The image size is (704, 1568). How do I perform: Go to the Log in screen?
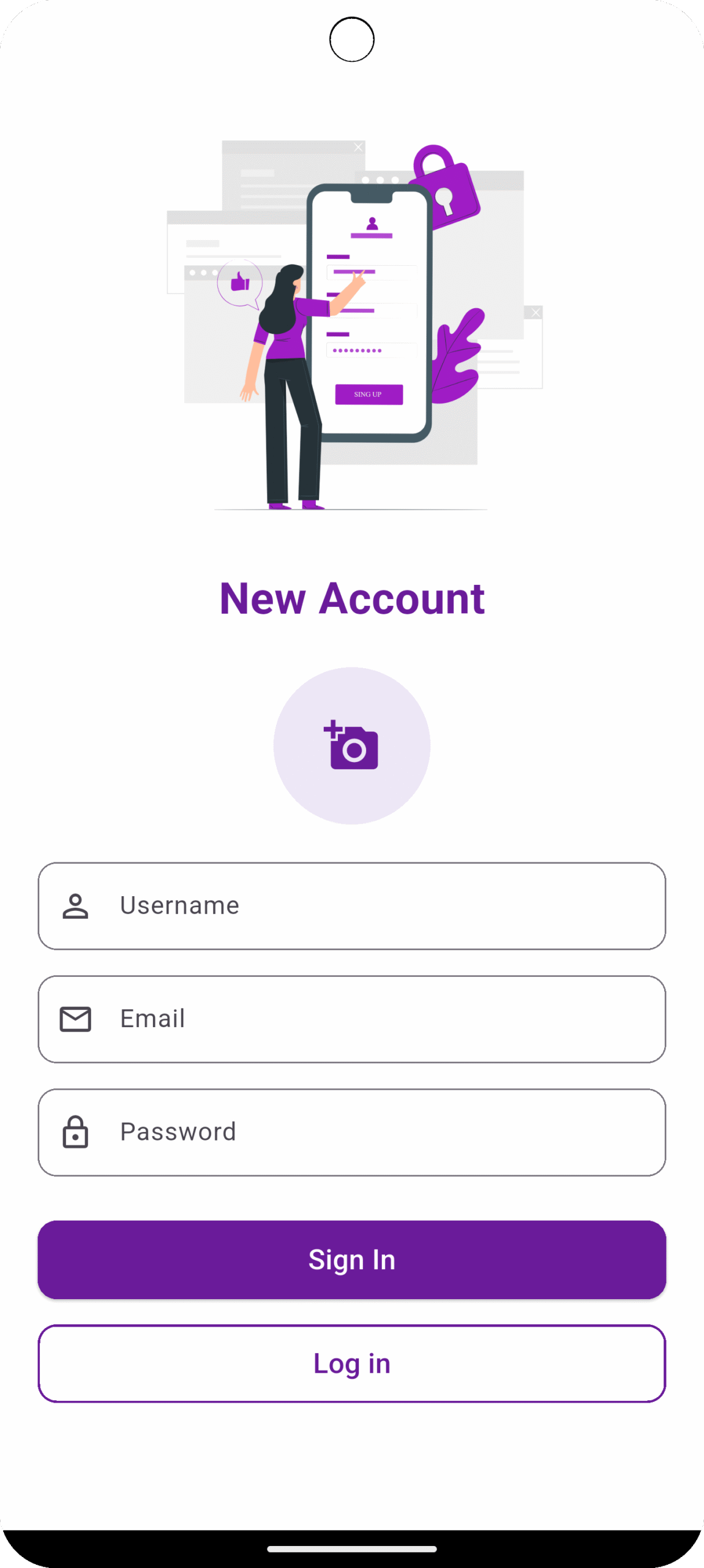coord(351,1363)
